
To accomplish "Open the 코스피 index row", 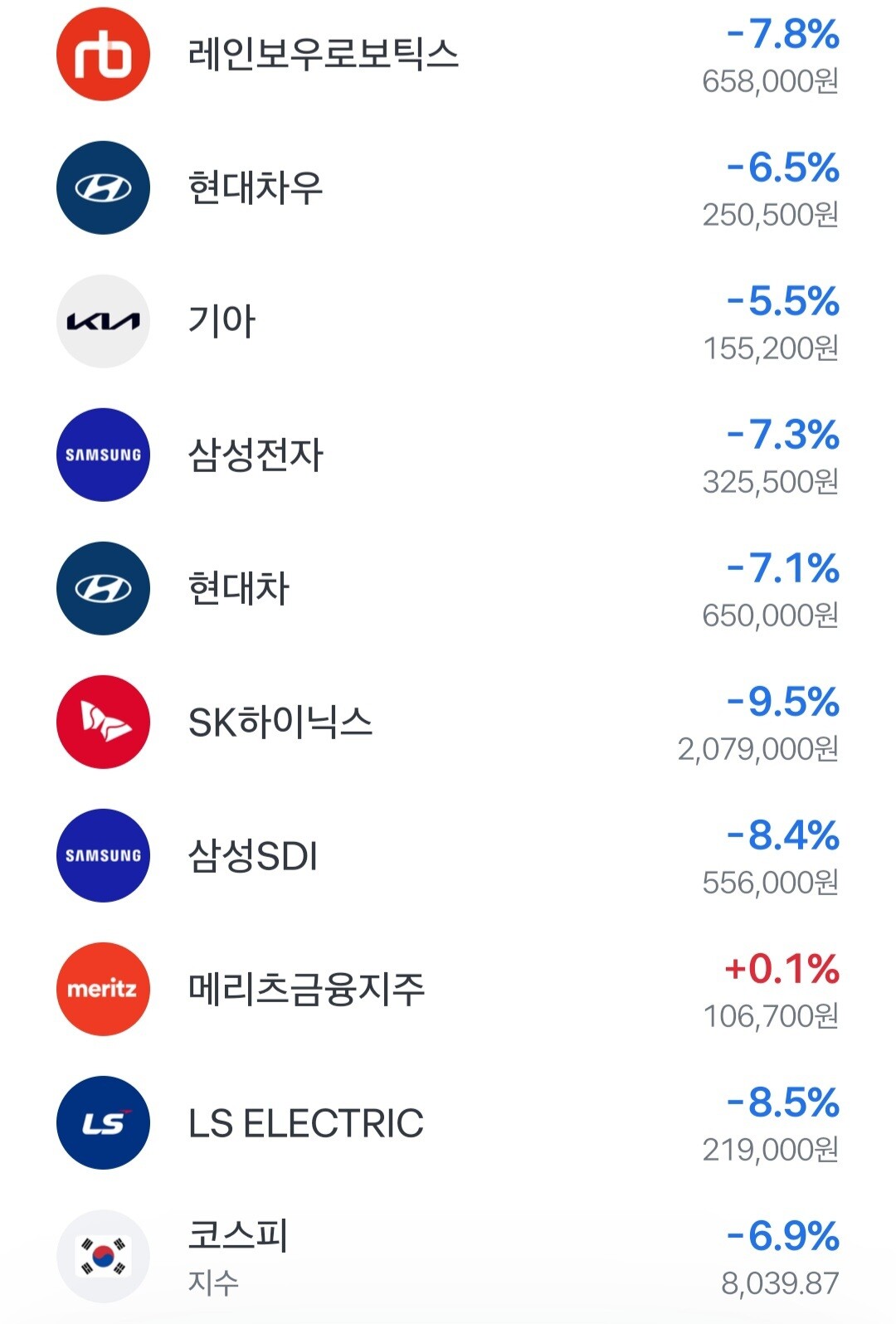I will point(448,1257).
